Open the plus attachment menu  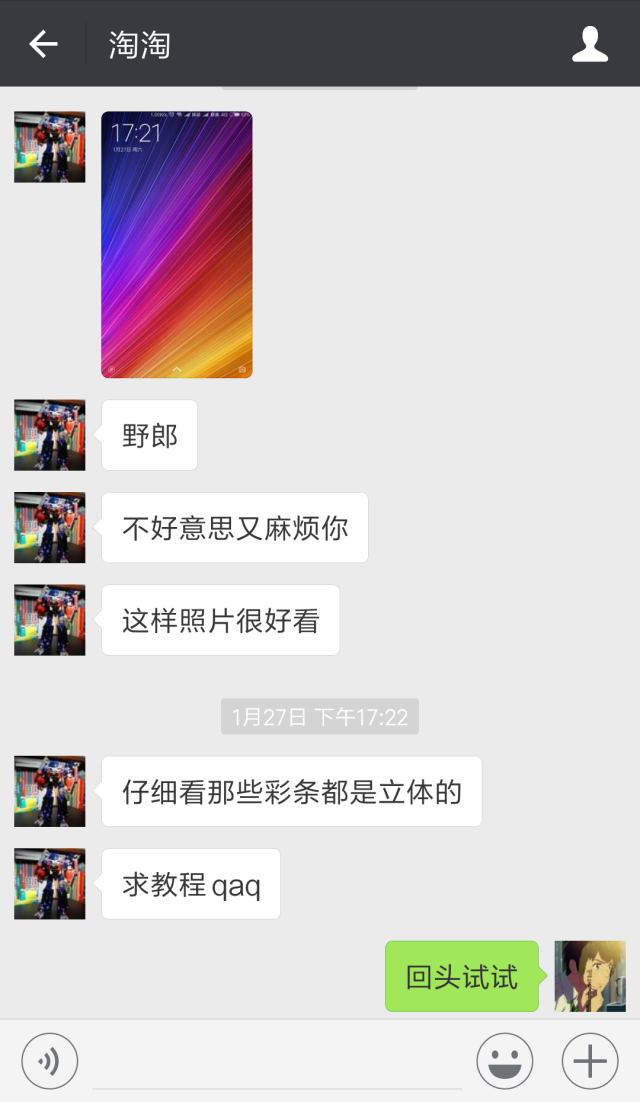[590, 1061]
